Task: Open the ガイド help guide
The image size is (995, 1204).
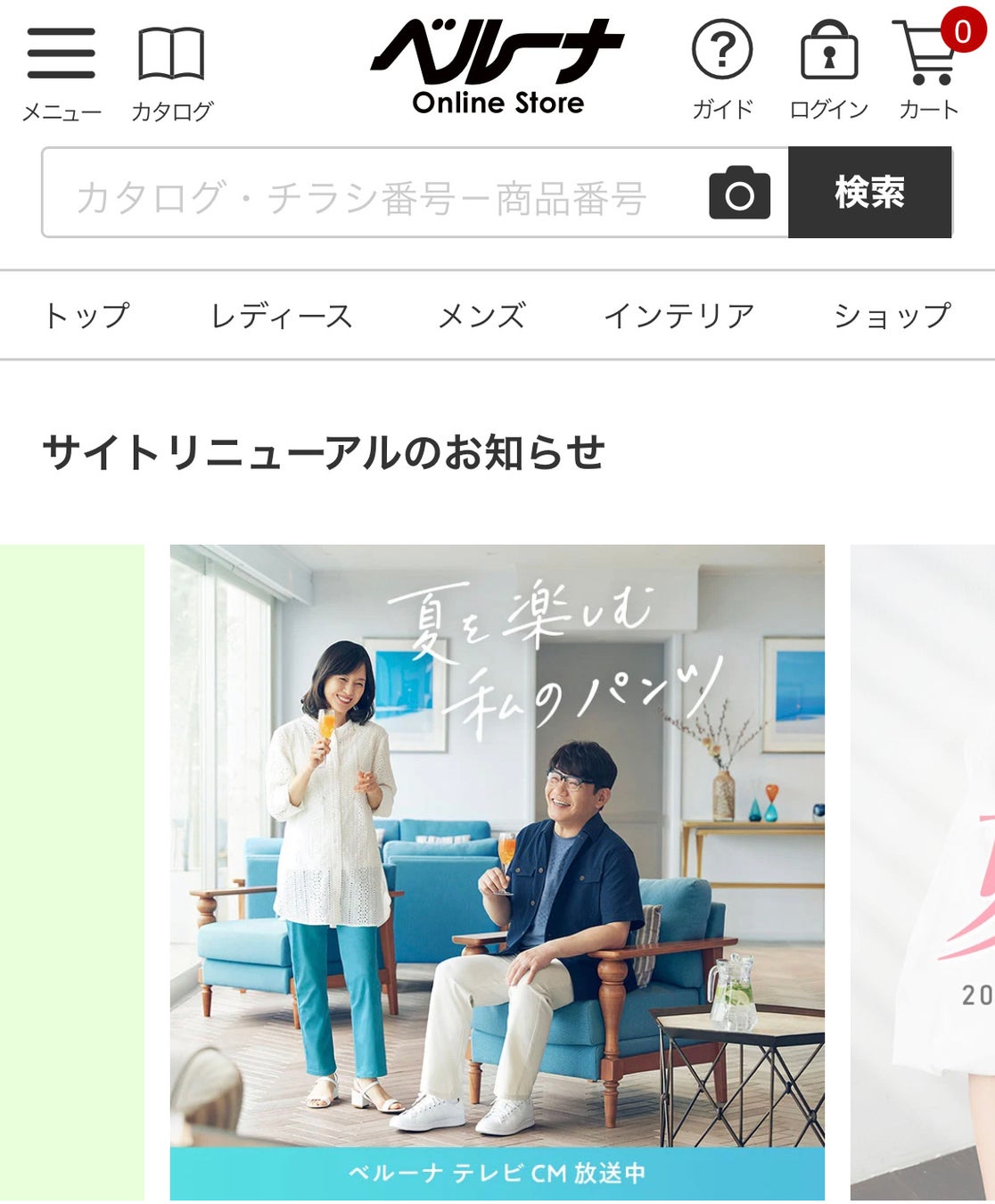Action: point(722,70)
